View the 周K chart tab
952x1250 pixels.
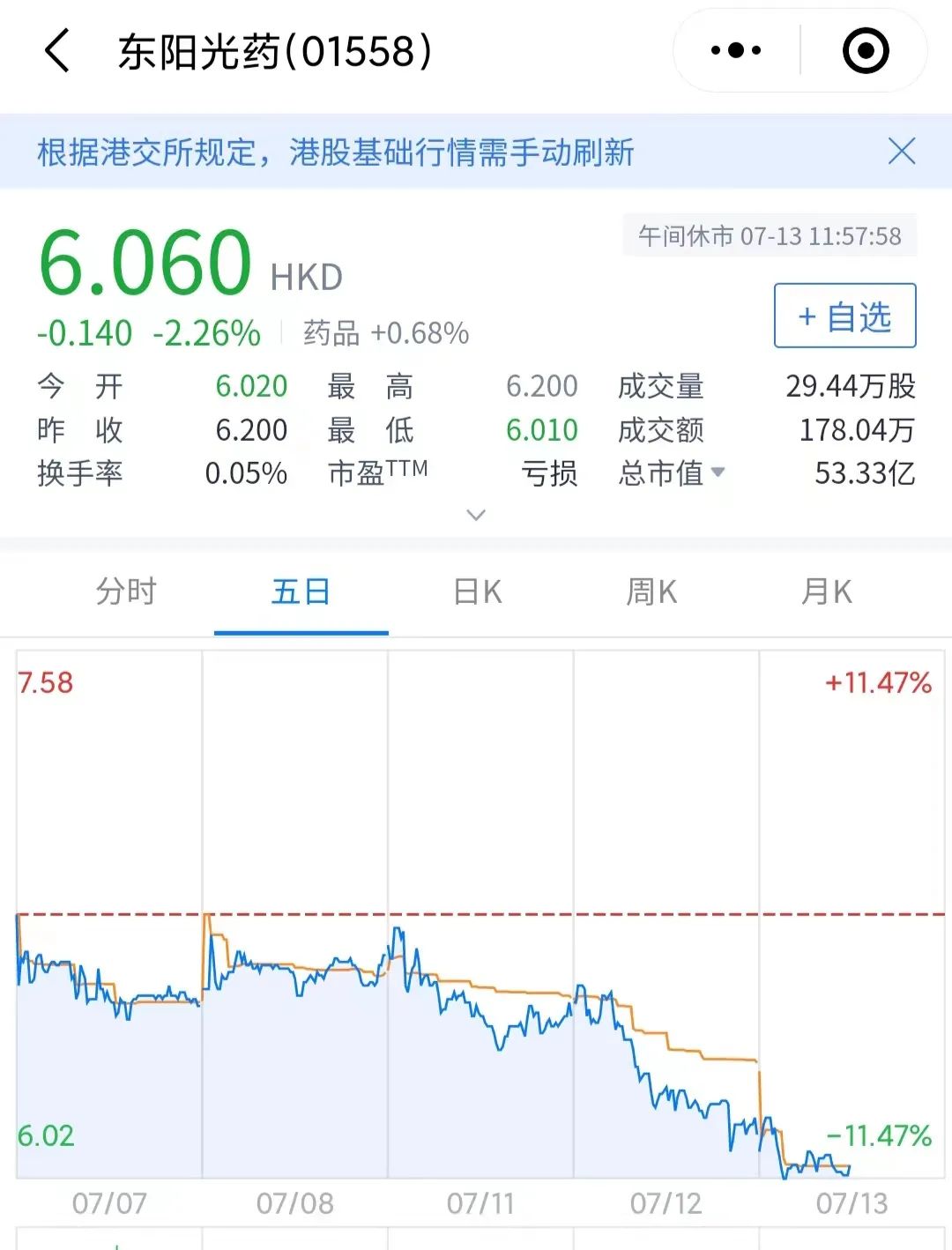[x=651, y=592]
